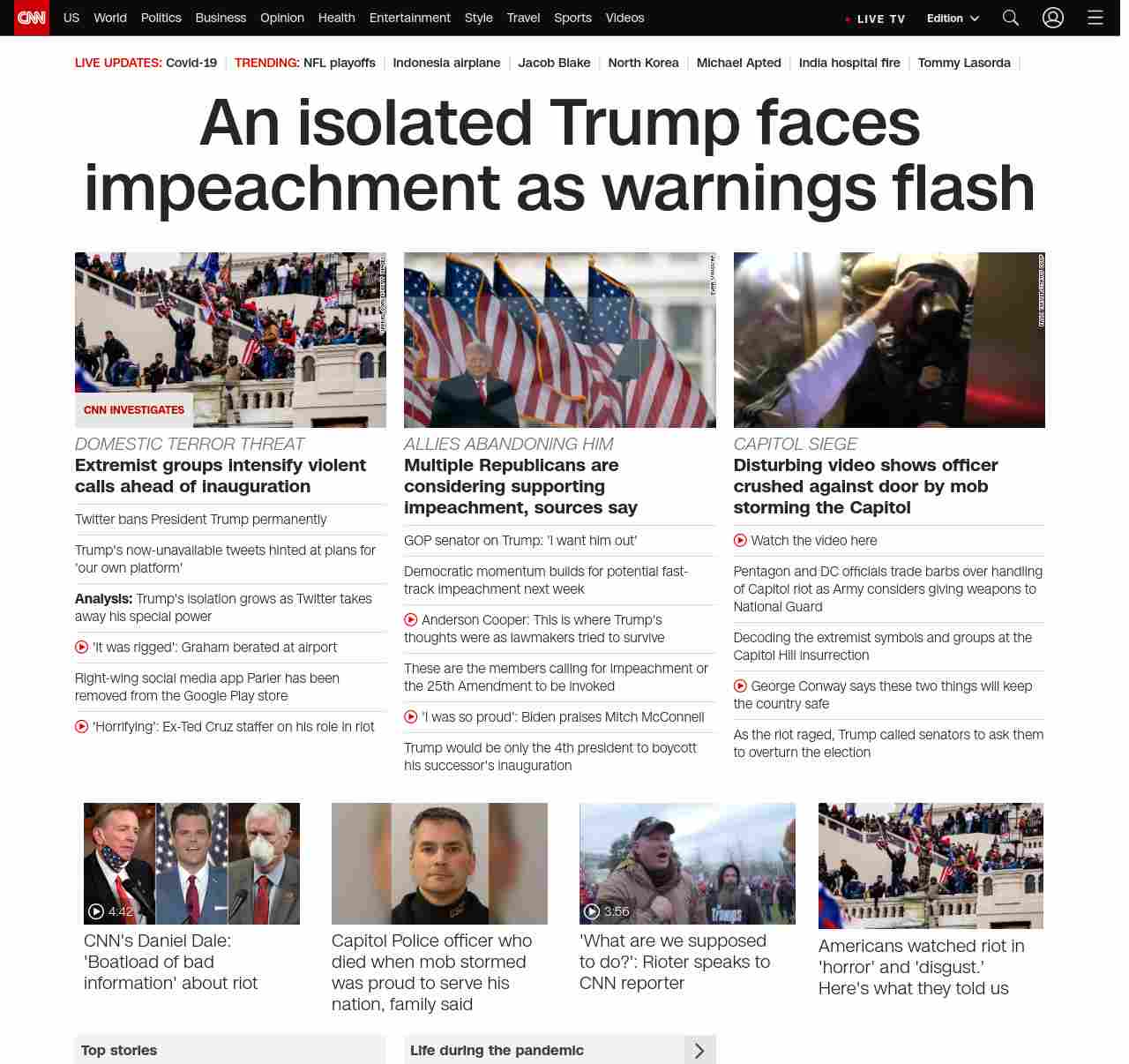Open Live TV
The image size is (1129, 1064).
coord(875,19)
